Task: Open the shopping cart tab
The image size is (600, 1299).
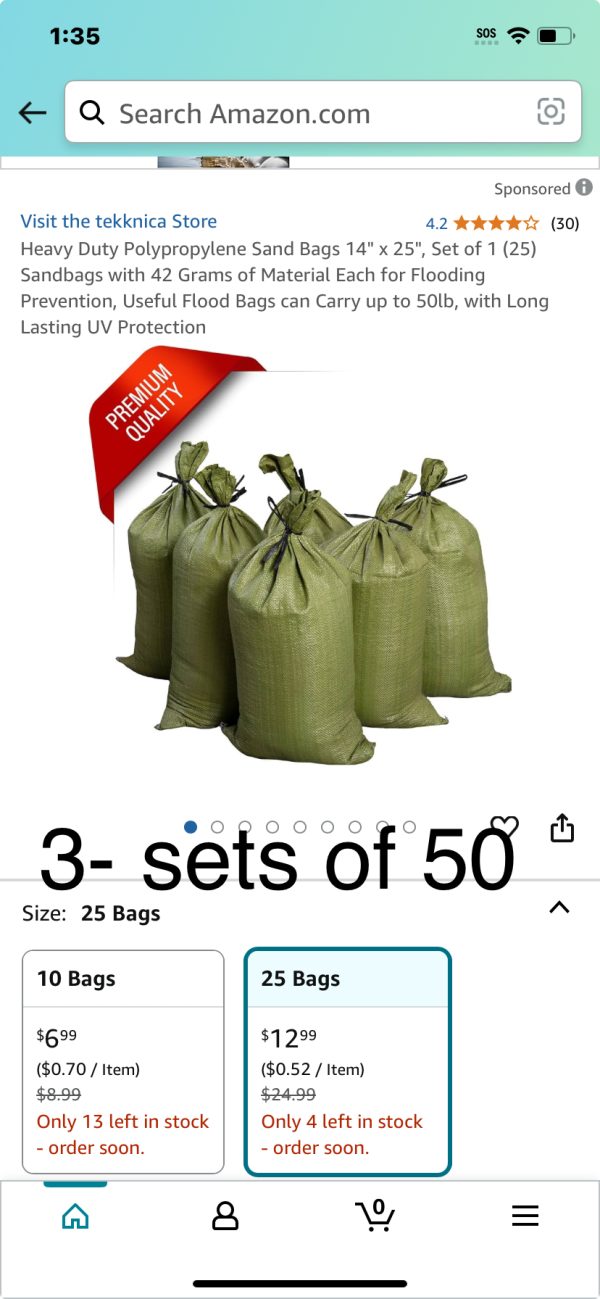Action: pyautogui.click(x=375, y=1215)
